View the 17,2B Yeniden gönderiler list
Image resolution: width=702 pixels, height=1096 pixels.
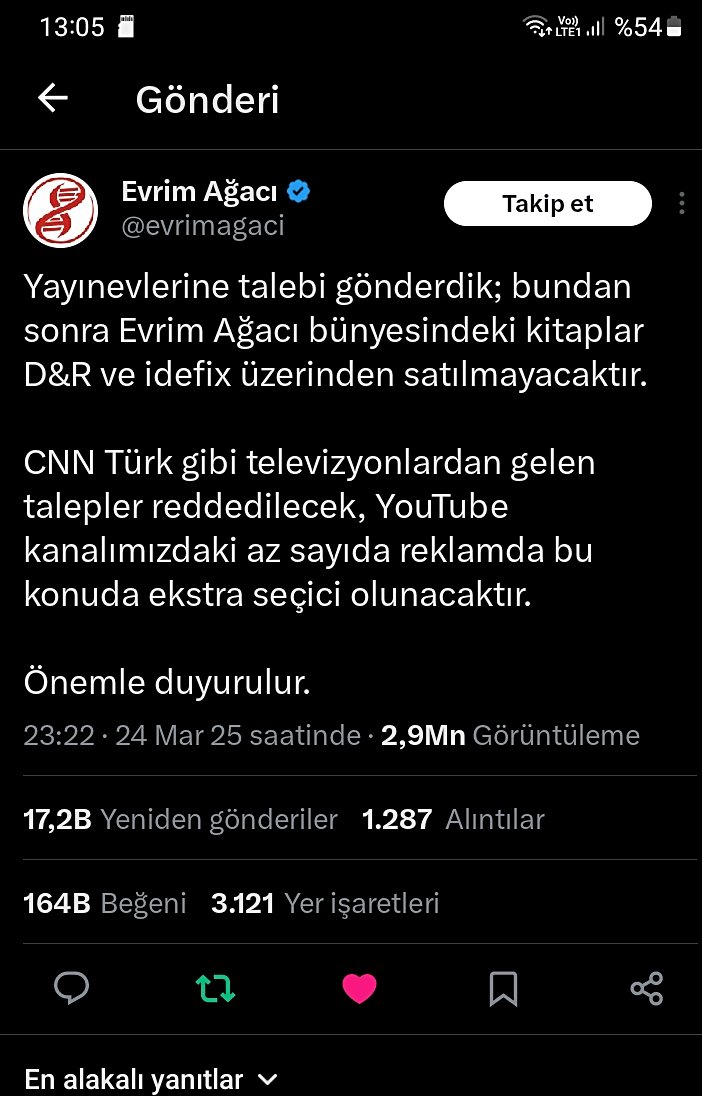point(180,820)
